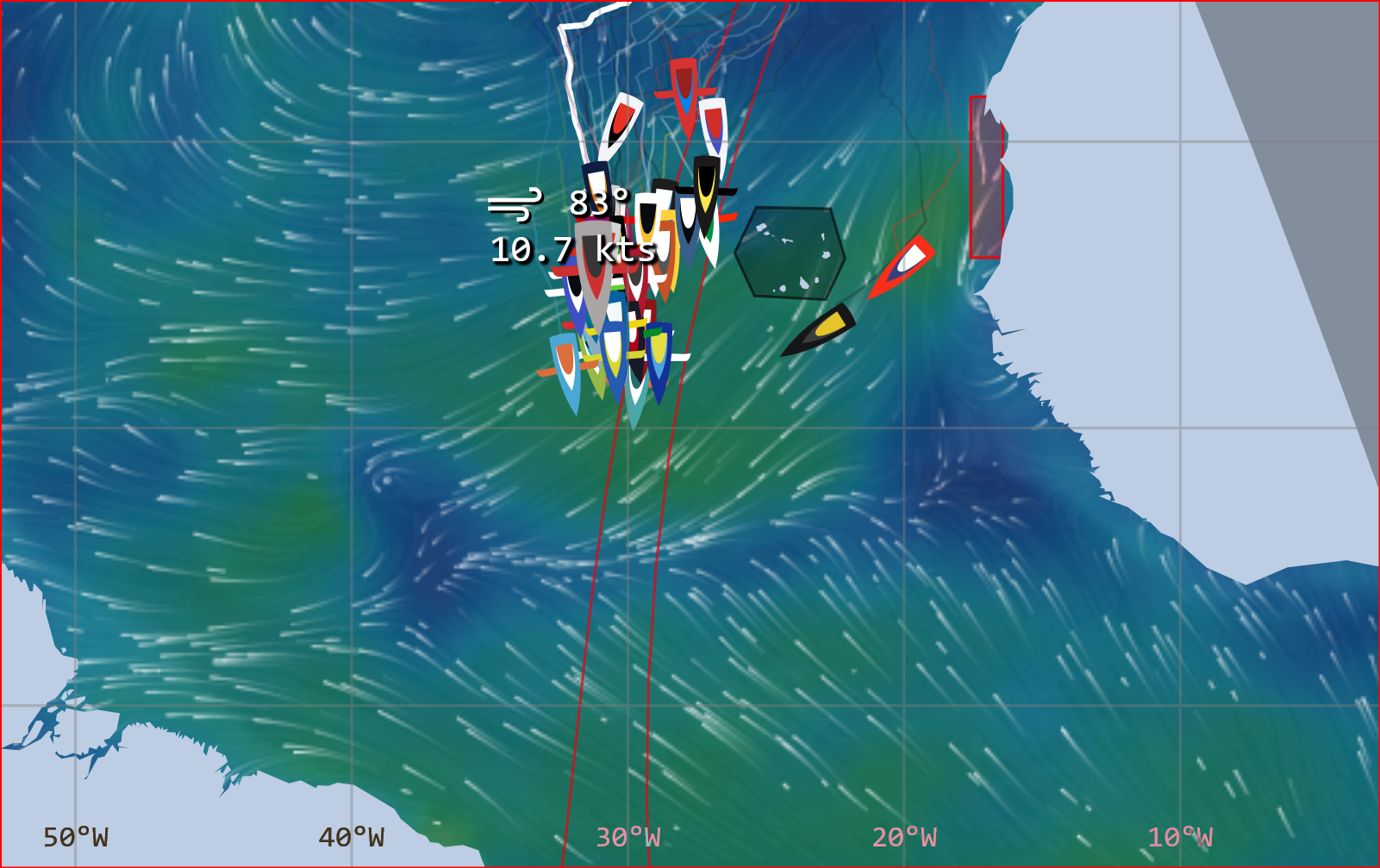Tap the red exclusion zone rectangle by the coast
The height and width of the screenshot is (868, 1380).
tap(986, 178)
